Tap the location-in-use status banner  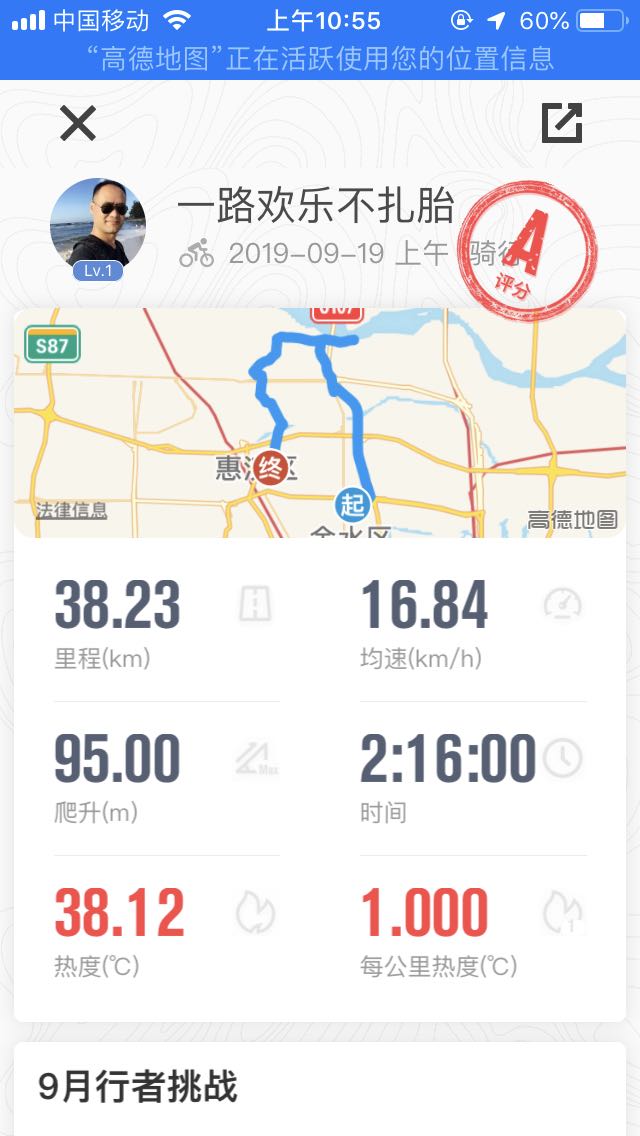[320, 59]
